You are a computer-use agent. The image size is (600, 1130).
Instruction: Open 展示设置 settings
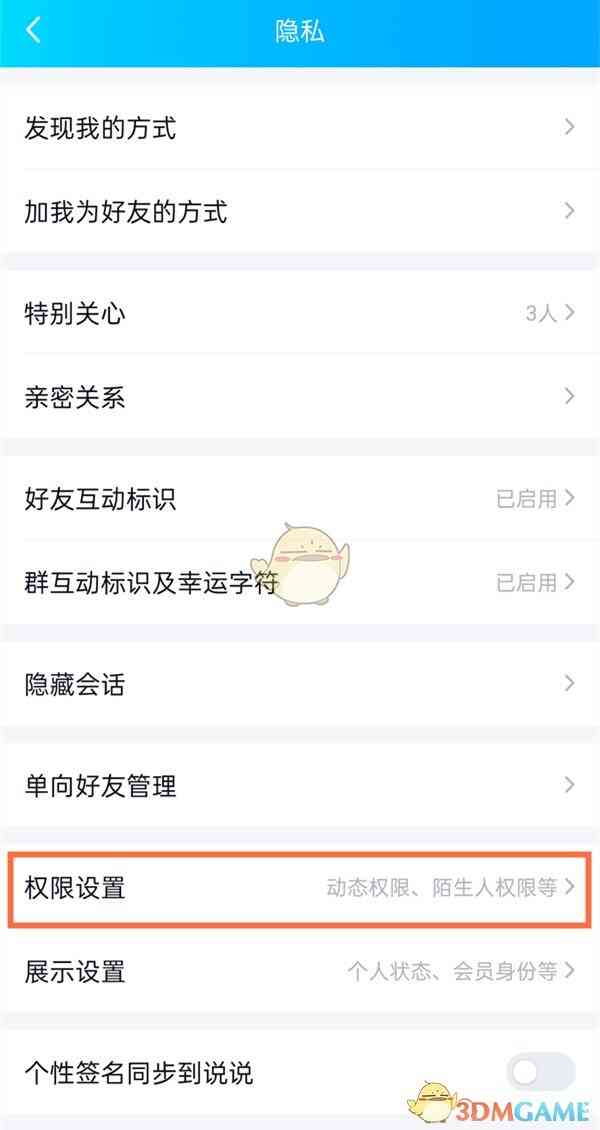click(x=300, y=971)
